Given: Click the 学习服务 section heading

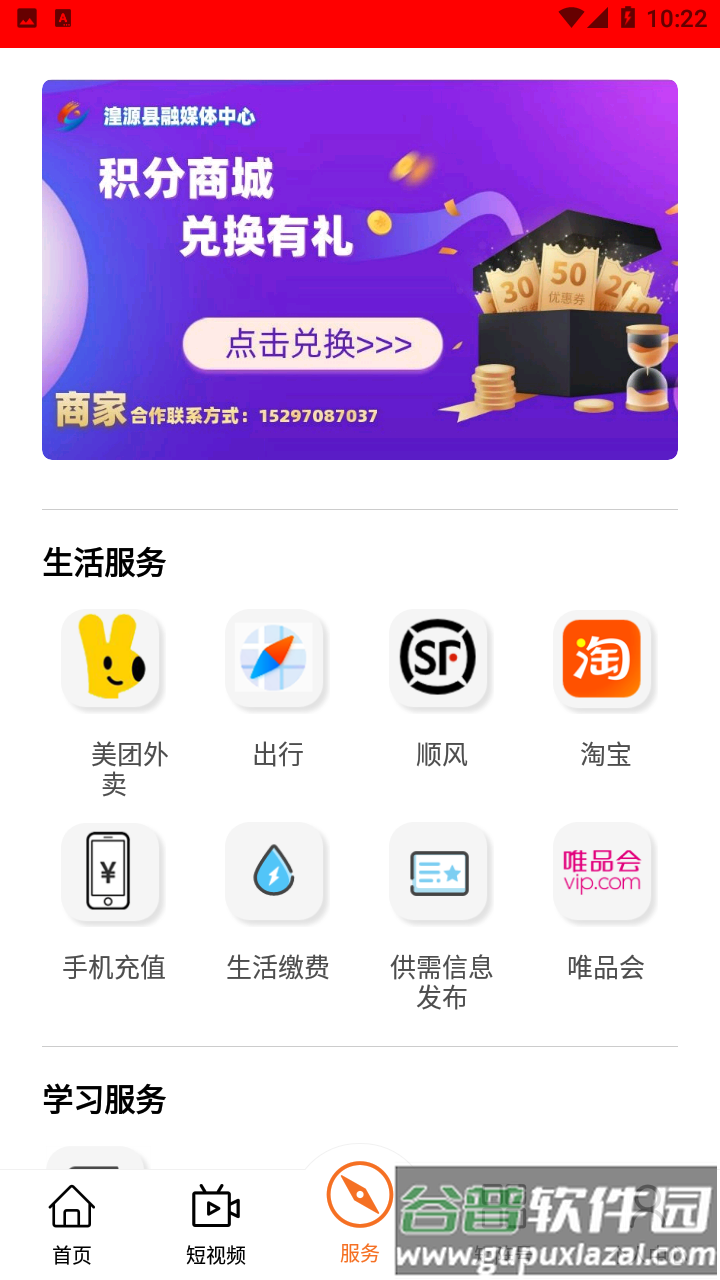Looking at the screenshot, I should (x=101, y=1100).
